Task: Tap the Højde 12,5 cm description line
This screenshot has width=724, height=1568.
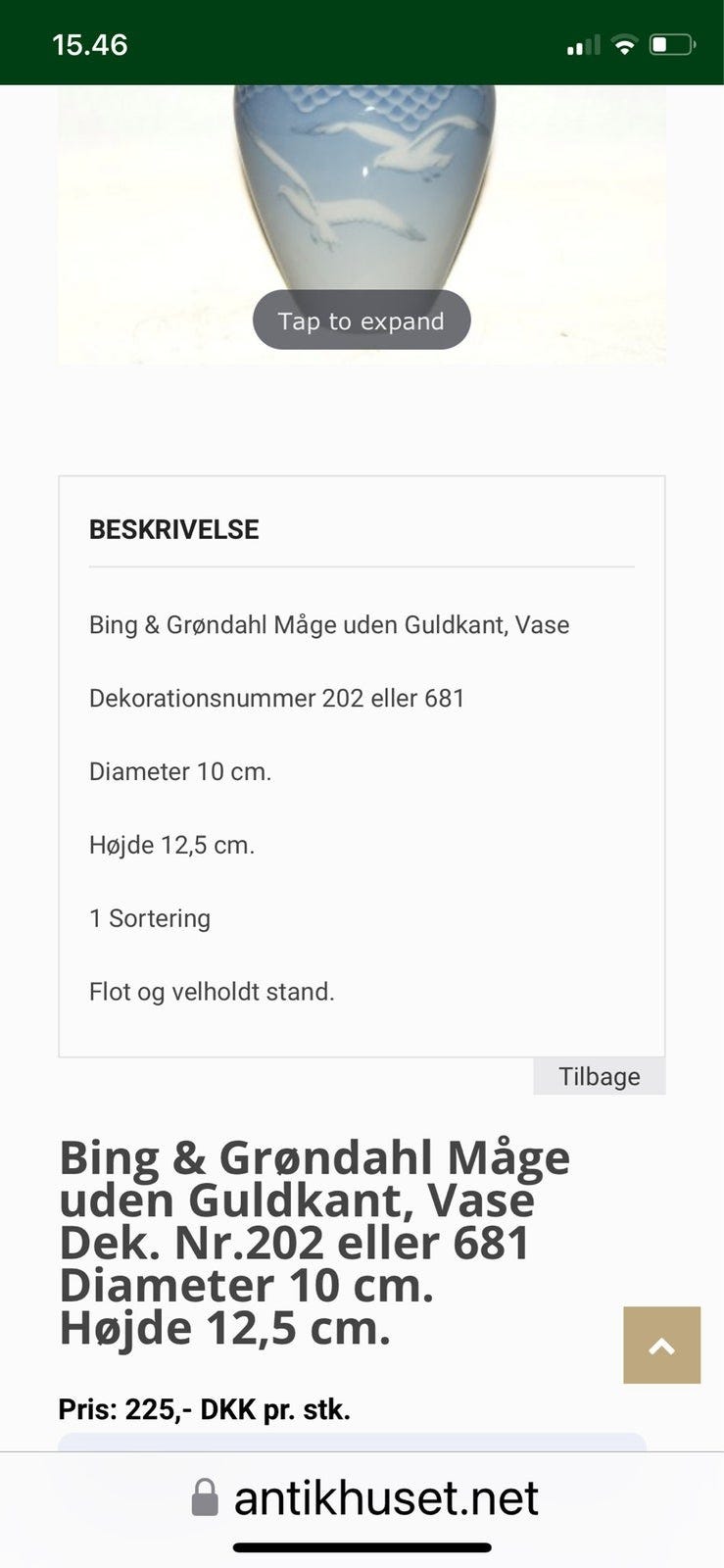Action: tap(173, 845)
